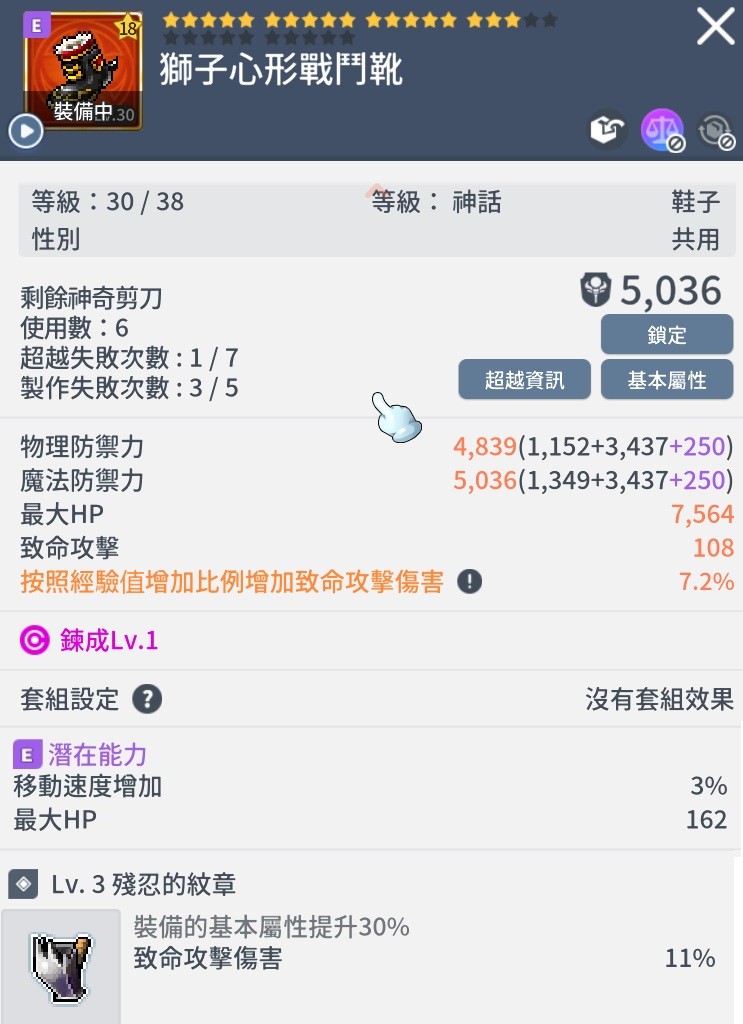The height and width of the screenshot is (1024, 743).
Task: Tap the grey box exchange icon
Action: pos(714,131)
